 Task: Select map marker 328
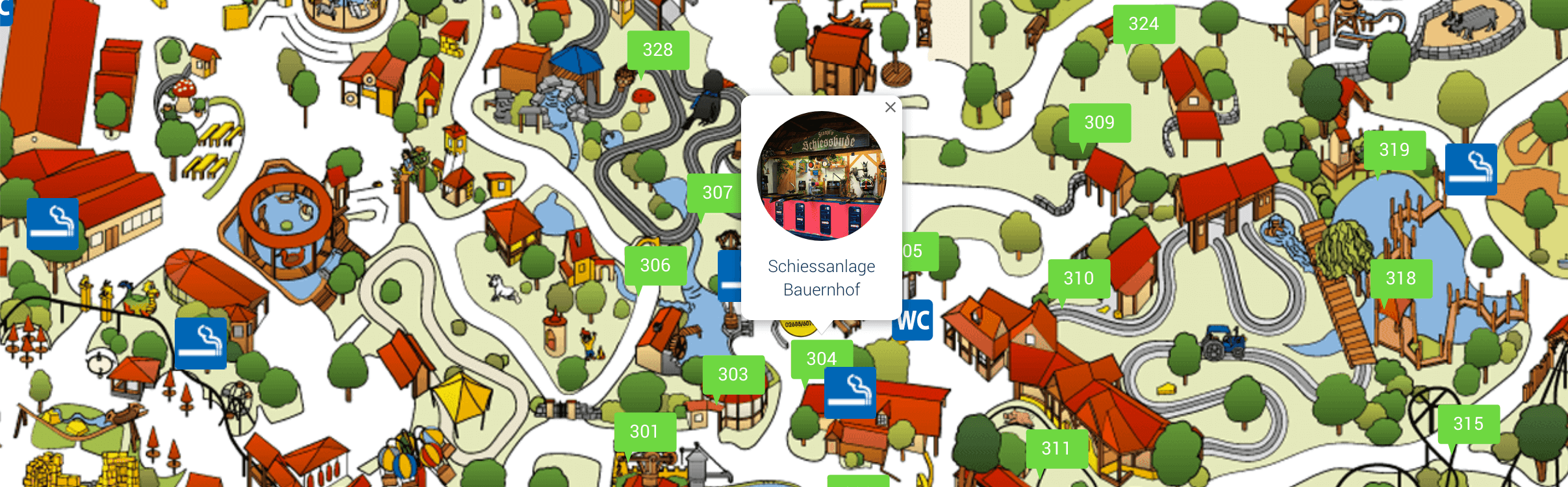(x=657, y=50)
